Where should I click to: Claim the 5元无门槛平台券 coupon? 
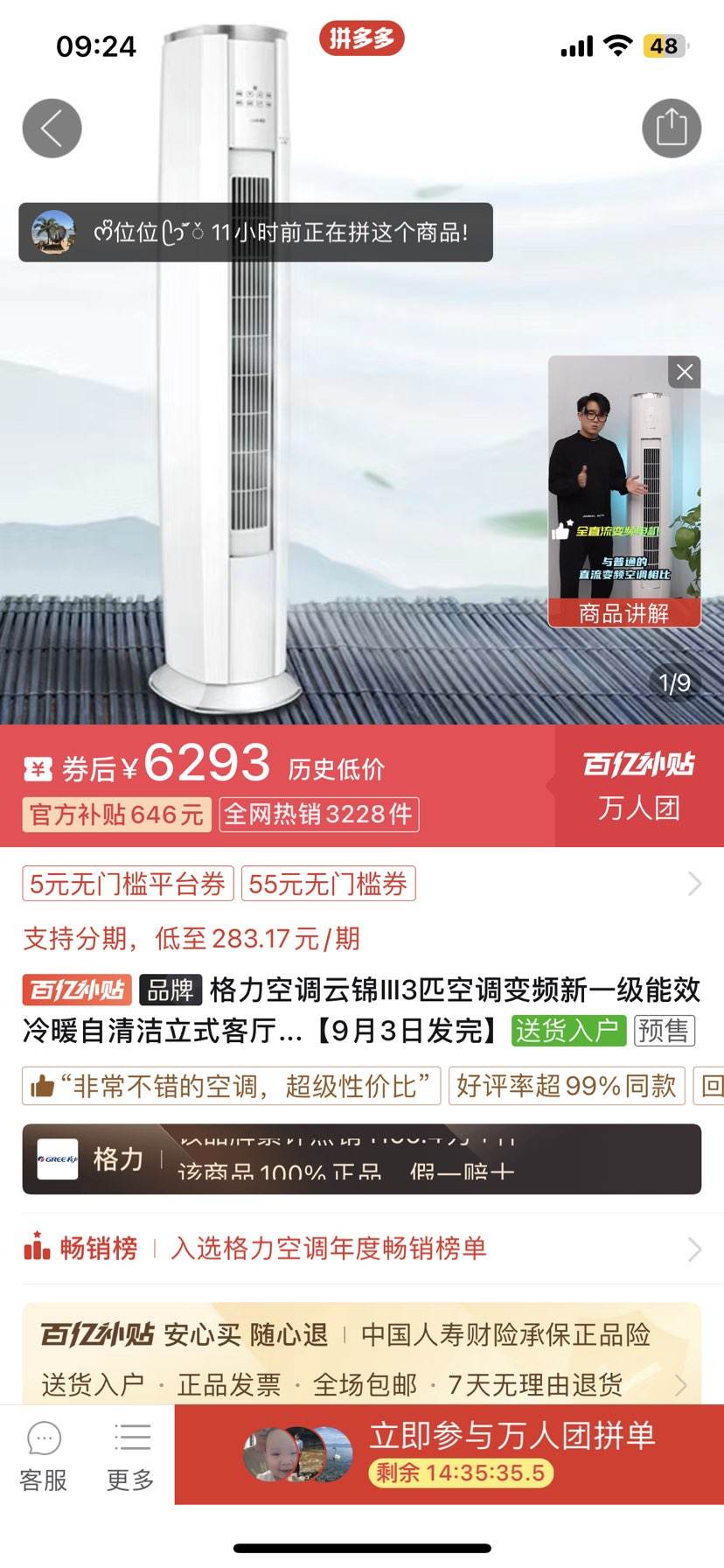coord(128,884)
